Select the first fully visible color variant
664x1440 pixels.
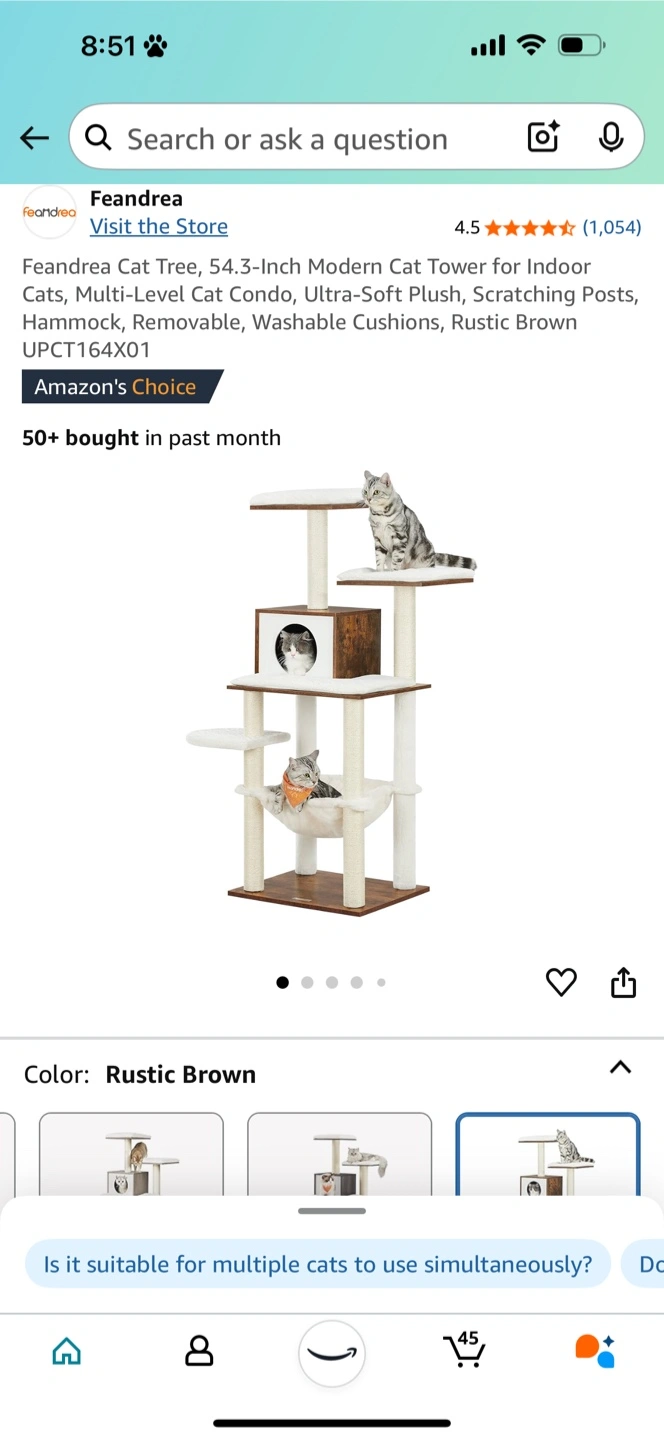coord(131,1155)
